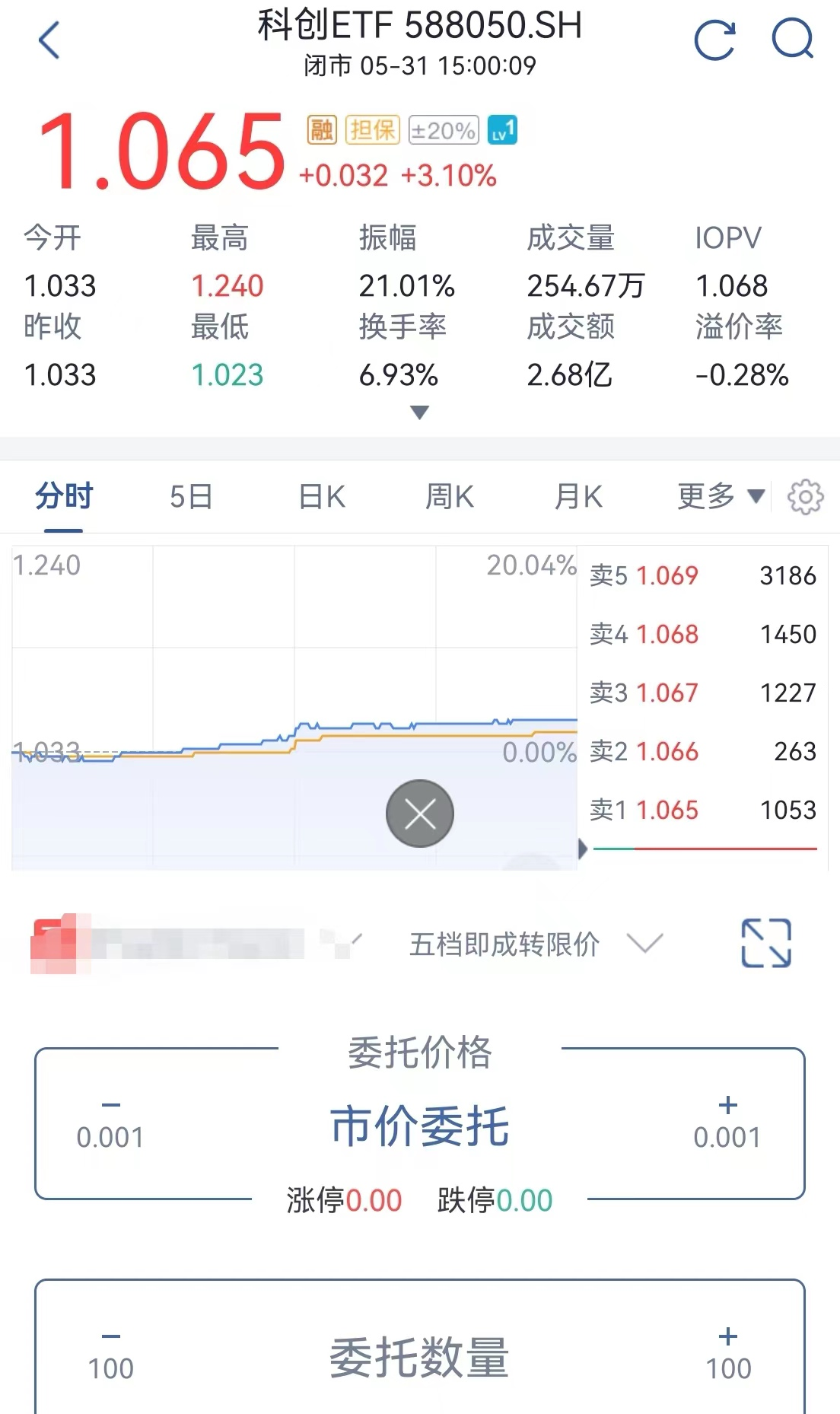Open the 更多 chart options dropdown
This screenshot has height=1414, width=840.
coord(721,496)
